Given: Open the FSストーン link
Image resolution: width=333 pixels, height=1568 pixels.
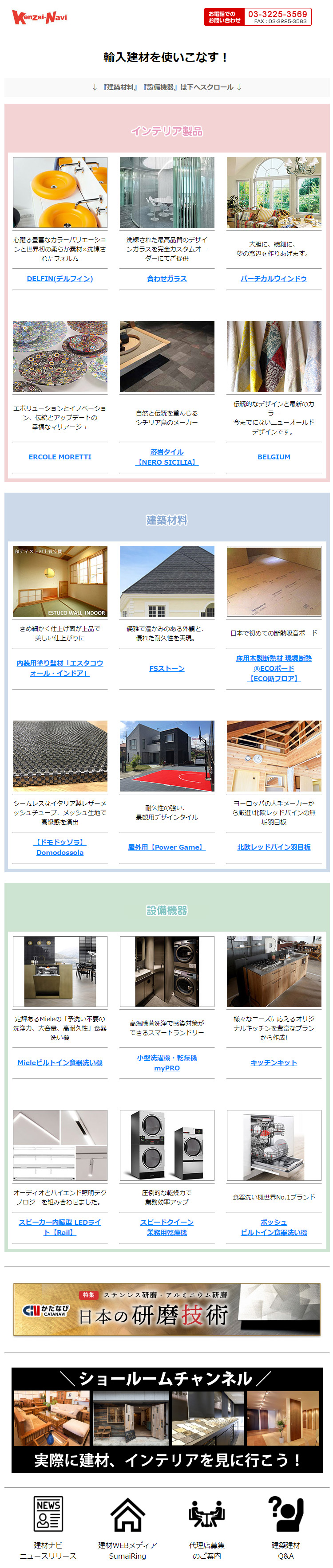Looking at the screenshot, I should pos(166,668).
